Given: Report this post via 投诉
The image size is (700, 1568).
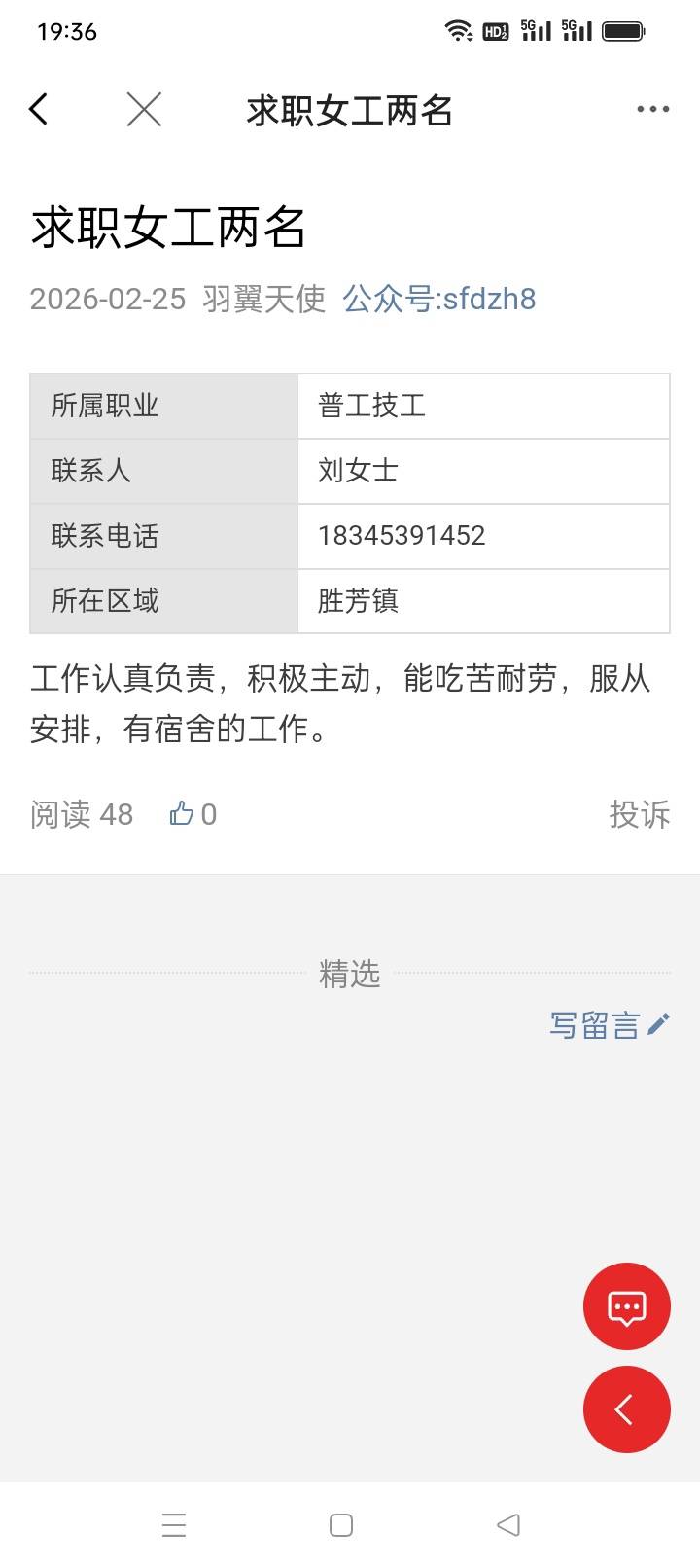Looking at the screenshot, I should [x=639, y=814].
